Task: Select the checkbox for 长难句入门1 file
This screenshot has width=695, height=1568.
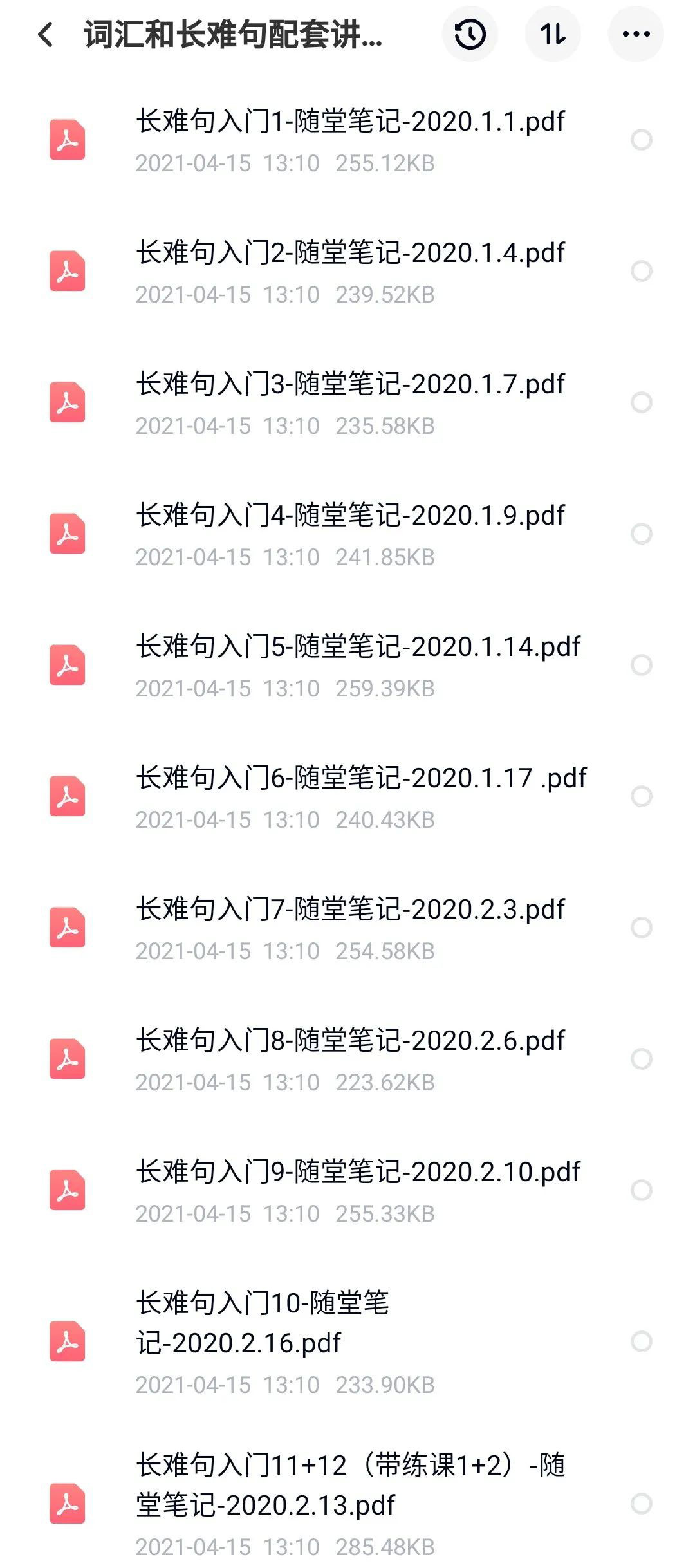Action: [641, 140]
